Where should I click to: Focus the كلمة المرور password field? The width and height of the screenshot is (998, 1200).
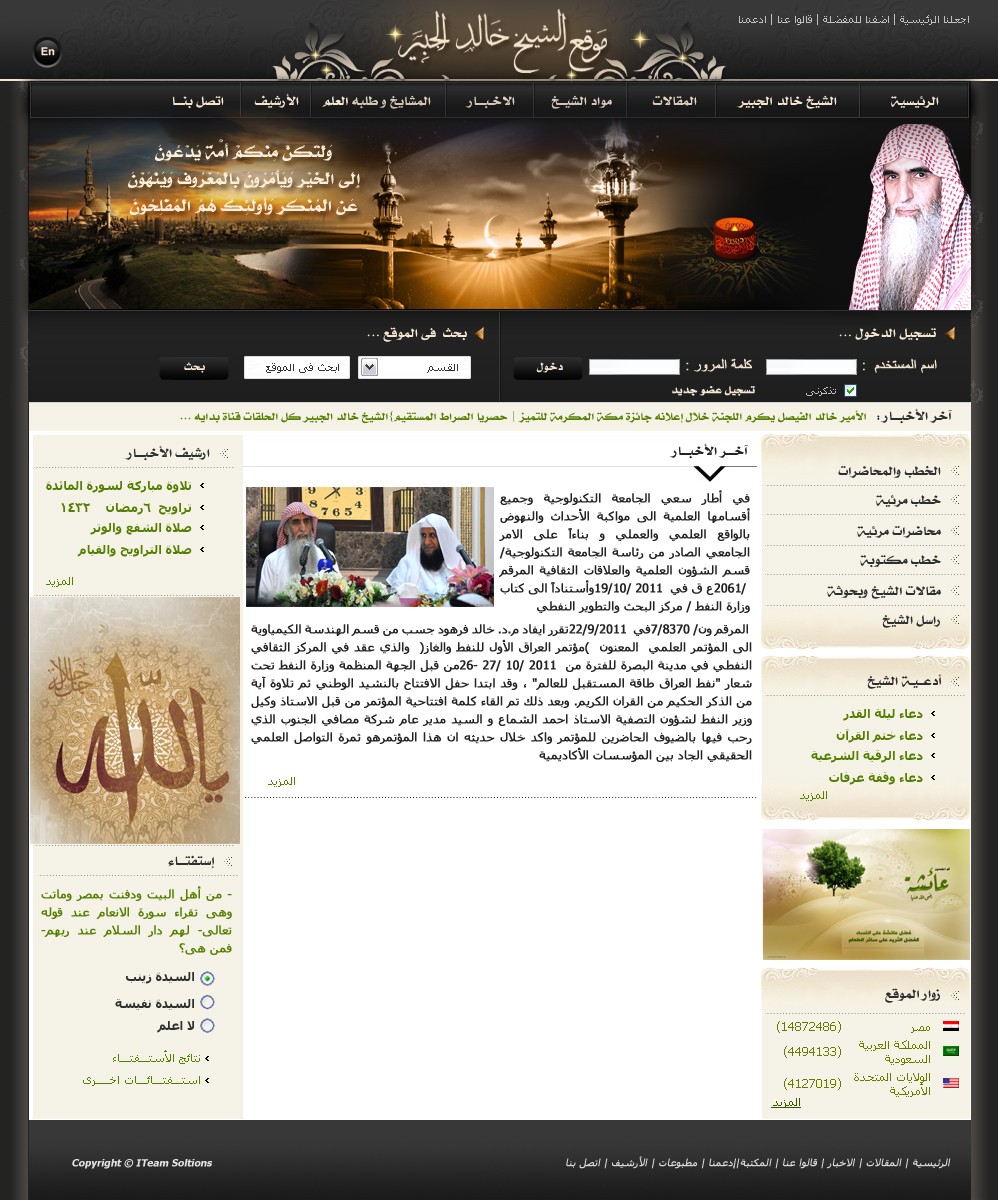tap(634, 367)
